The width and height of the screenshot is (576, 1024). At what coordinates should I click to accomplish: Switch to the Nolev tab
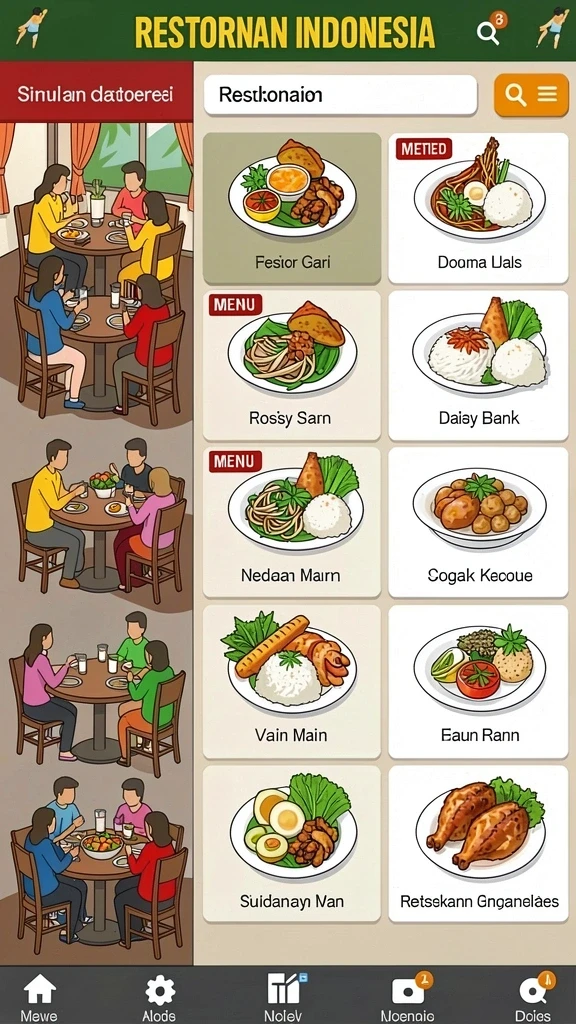(x=283, y=998)
